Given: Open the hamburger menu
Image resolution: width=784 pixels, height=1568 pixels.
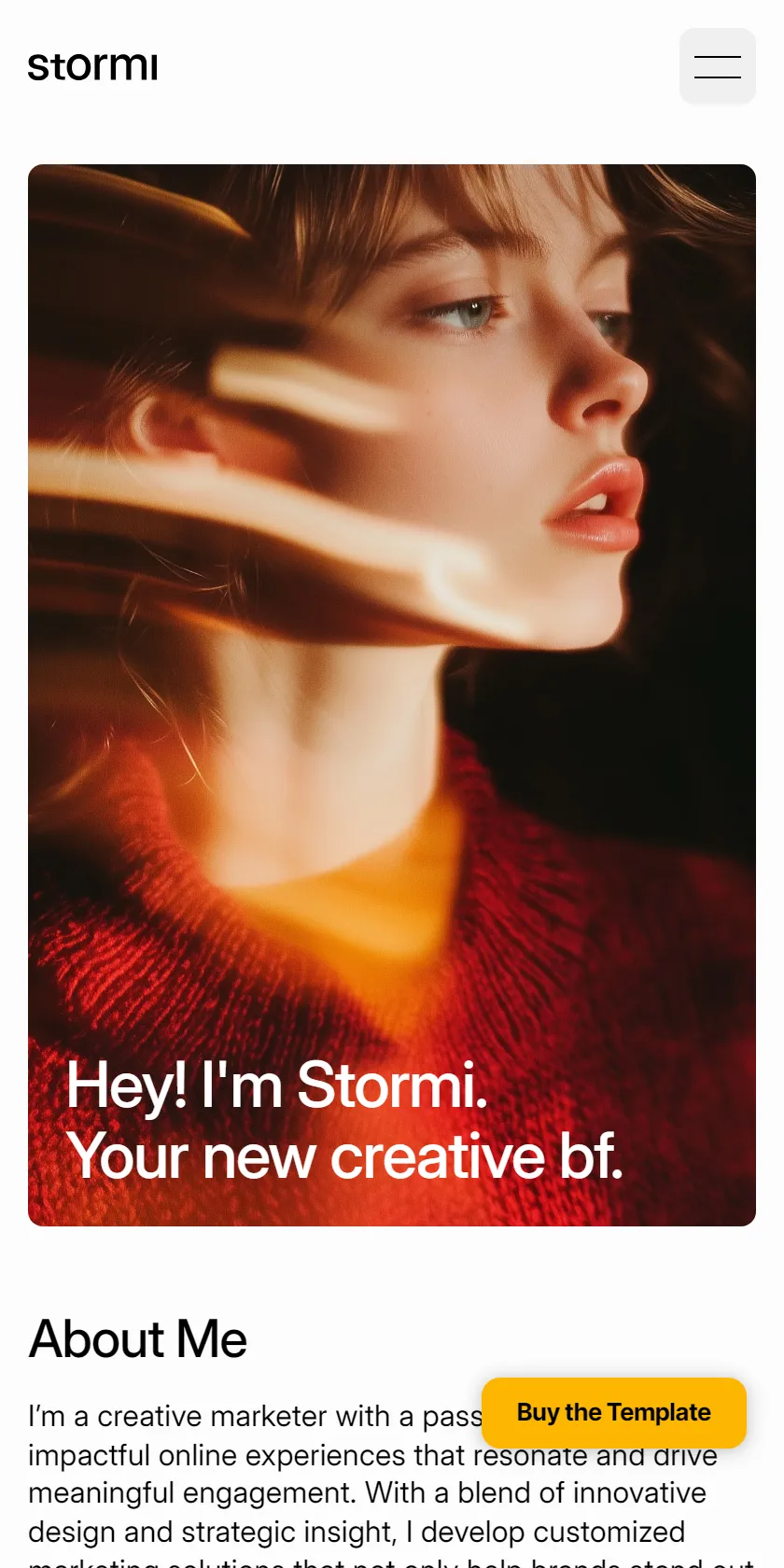Looking at the screenshot, I should pos(717,66).
